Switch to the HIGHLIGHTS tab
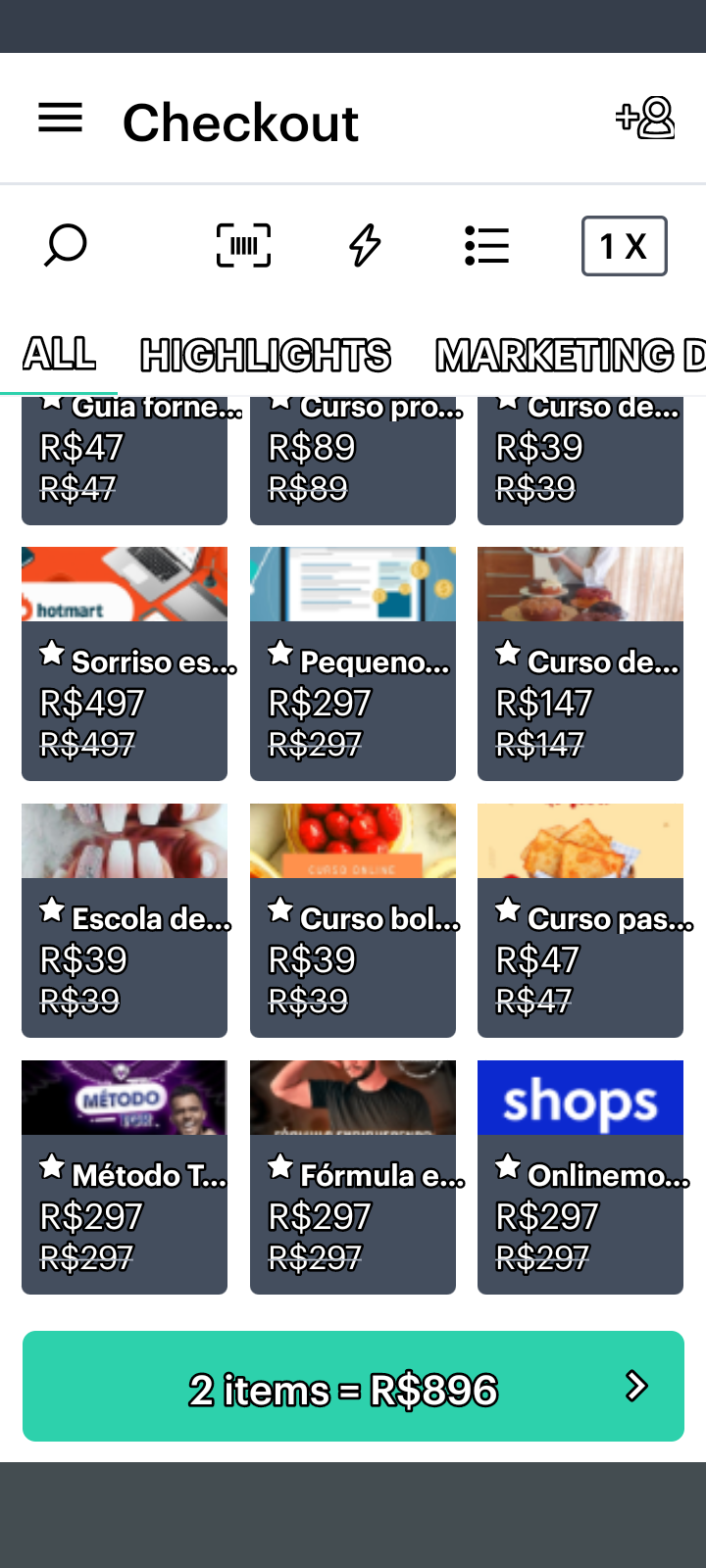 266,355
